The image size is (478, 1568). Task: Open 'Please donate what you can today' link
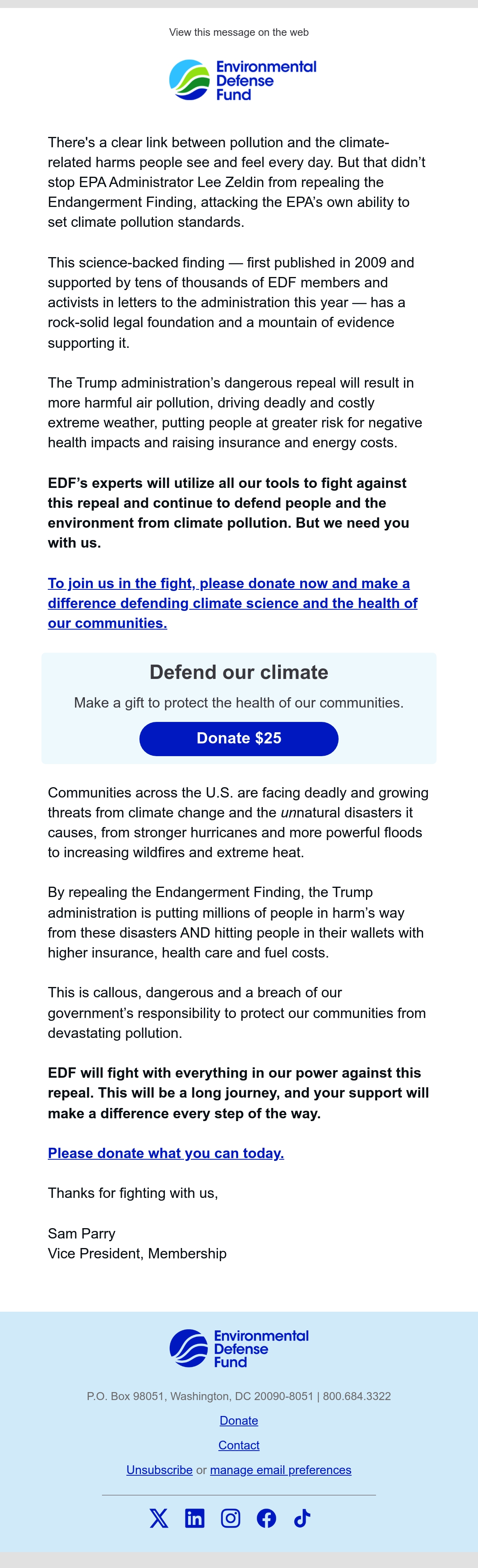point(166,1153)
